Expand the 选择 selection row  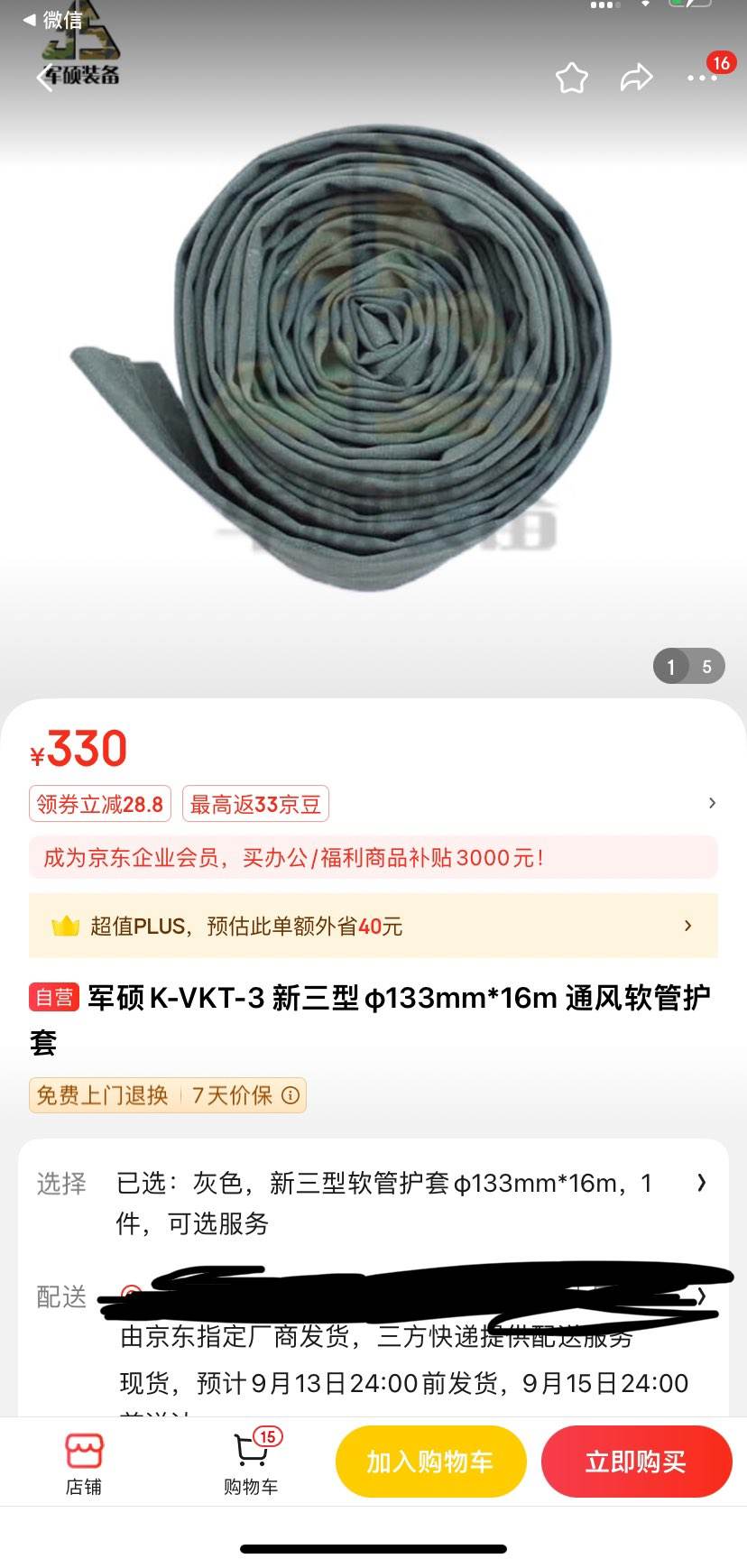(x=701, y=1183)
